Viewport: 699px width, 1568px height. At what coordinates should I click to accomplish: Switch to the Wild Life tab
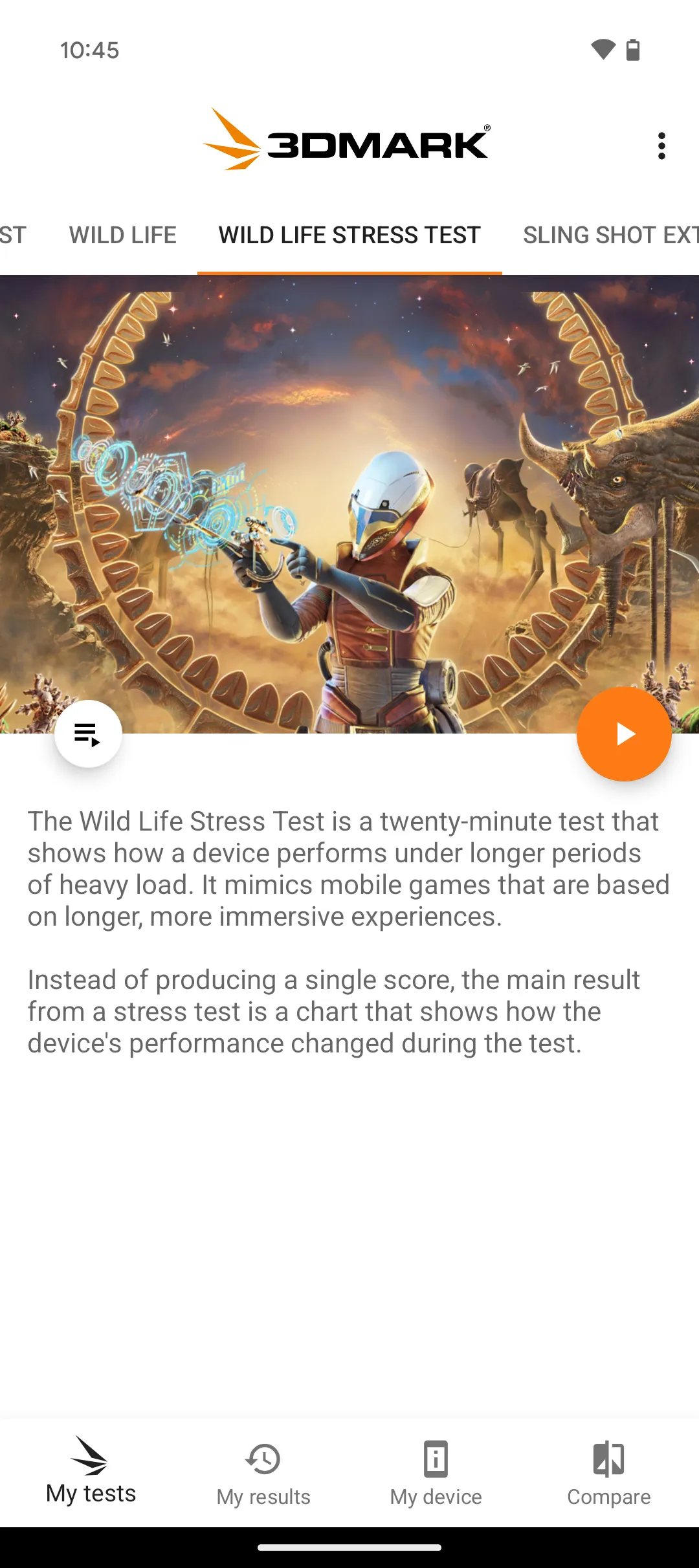point(122,235)
